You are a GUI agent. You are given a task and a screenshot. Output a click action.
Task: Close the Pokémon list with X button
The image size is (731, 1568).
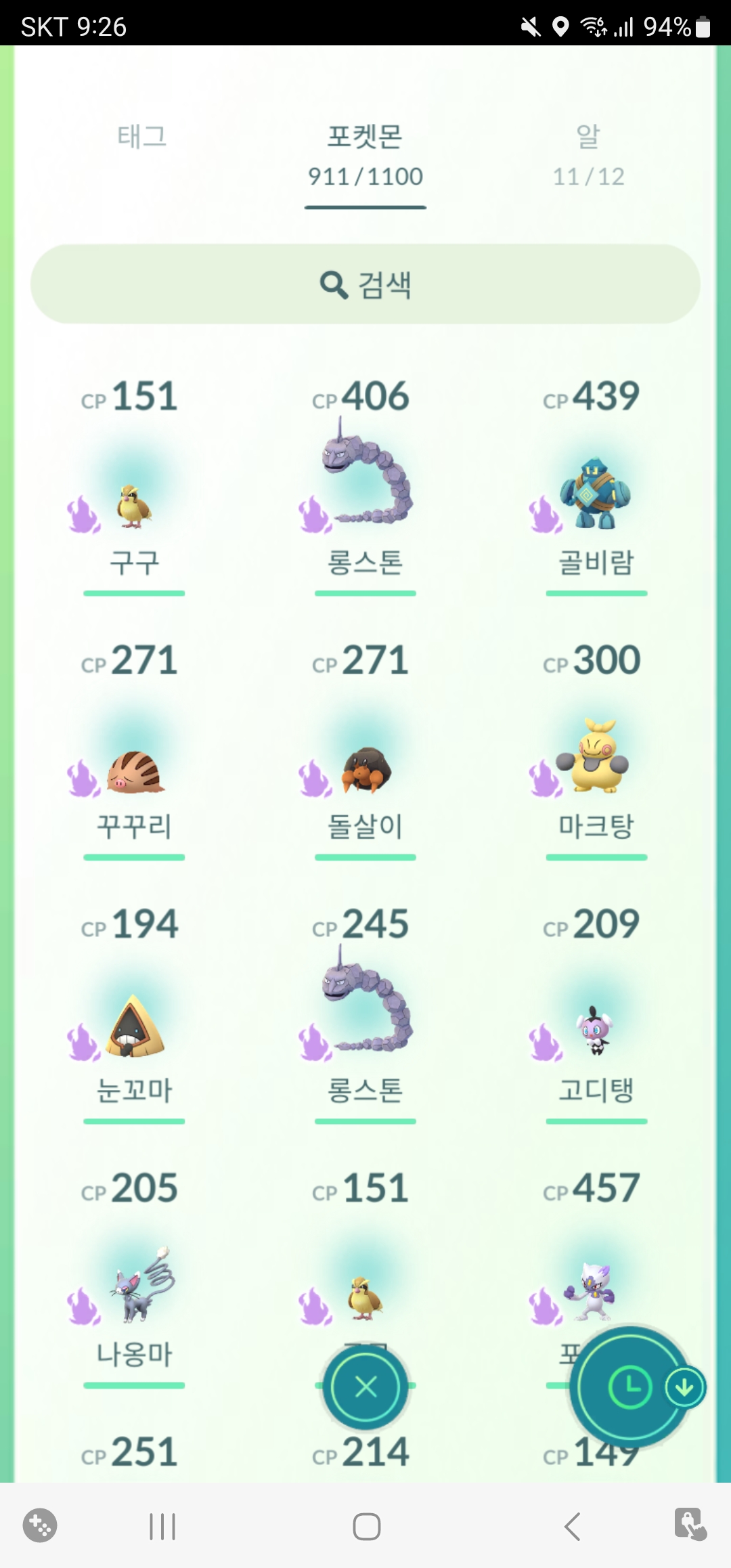pos(365,1387)
